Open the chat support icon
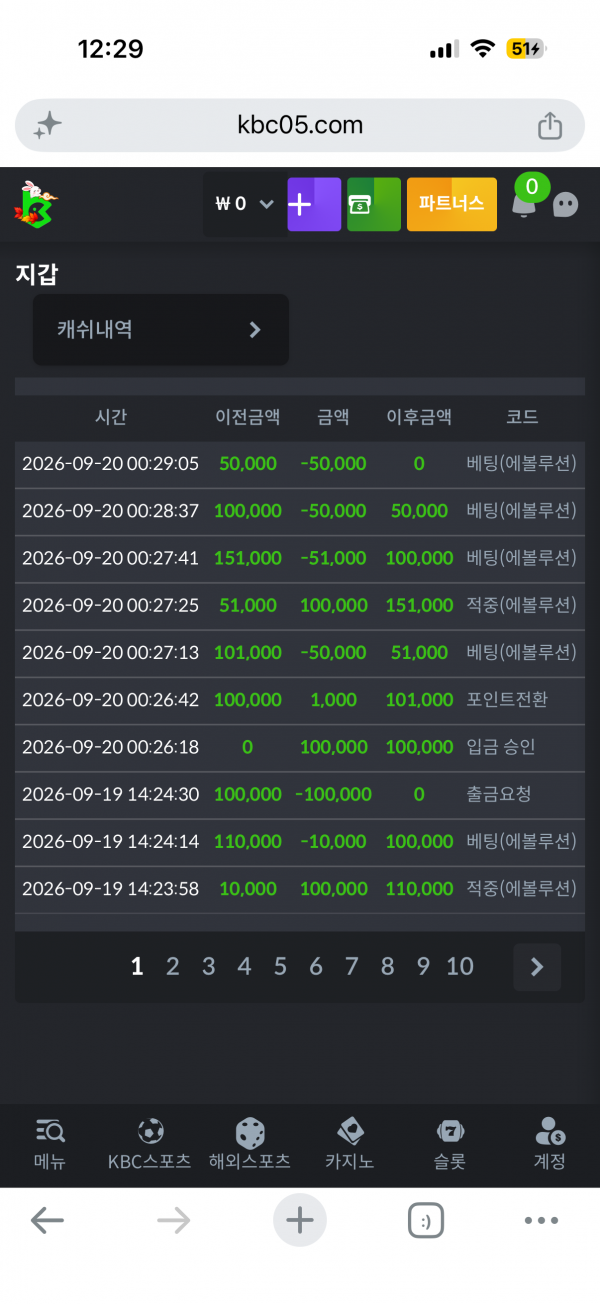 565,204
